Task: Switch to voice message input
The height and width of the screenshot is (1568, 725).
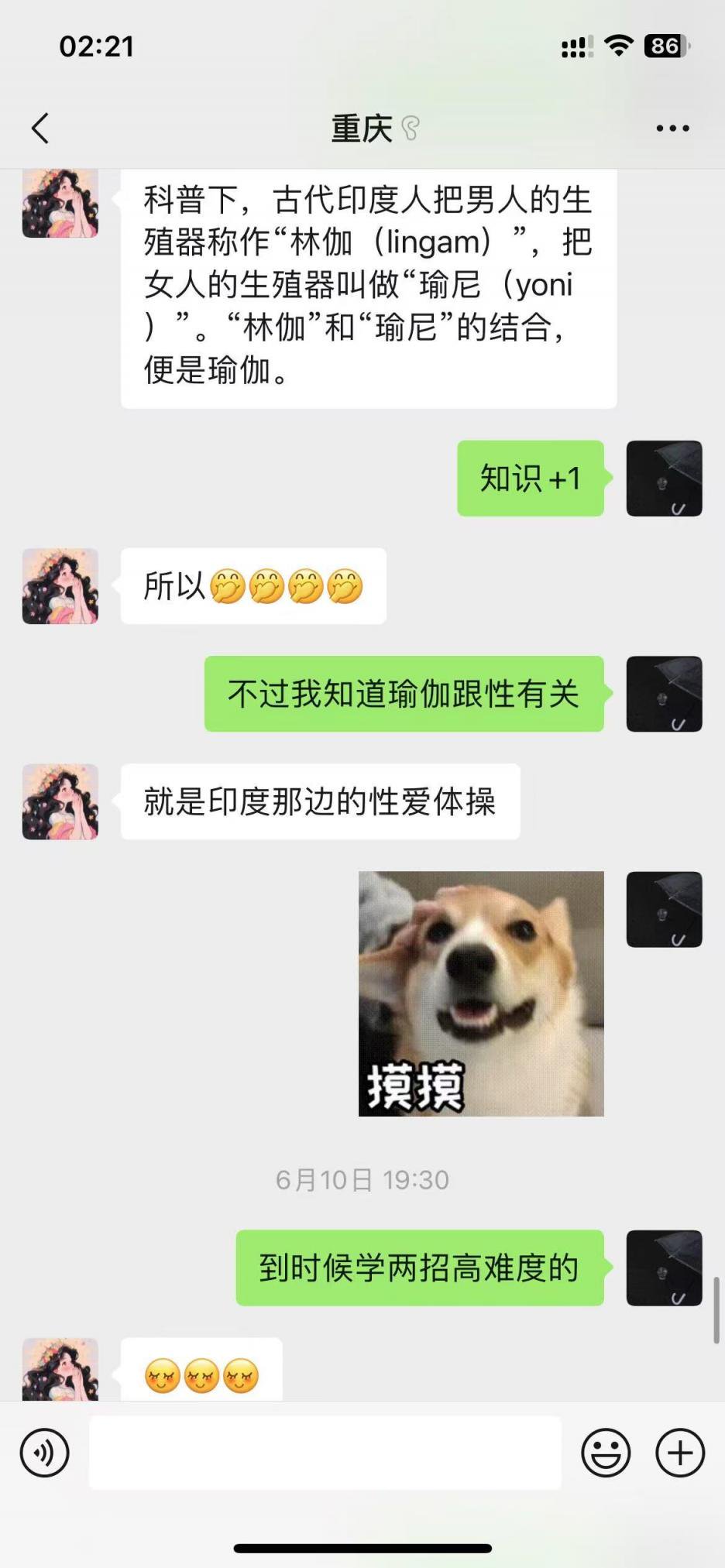Action: (x=44, y=1453)
